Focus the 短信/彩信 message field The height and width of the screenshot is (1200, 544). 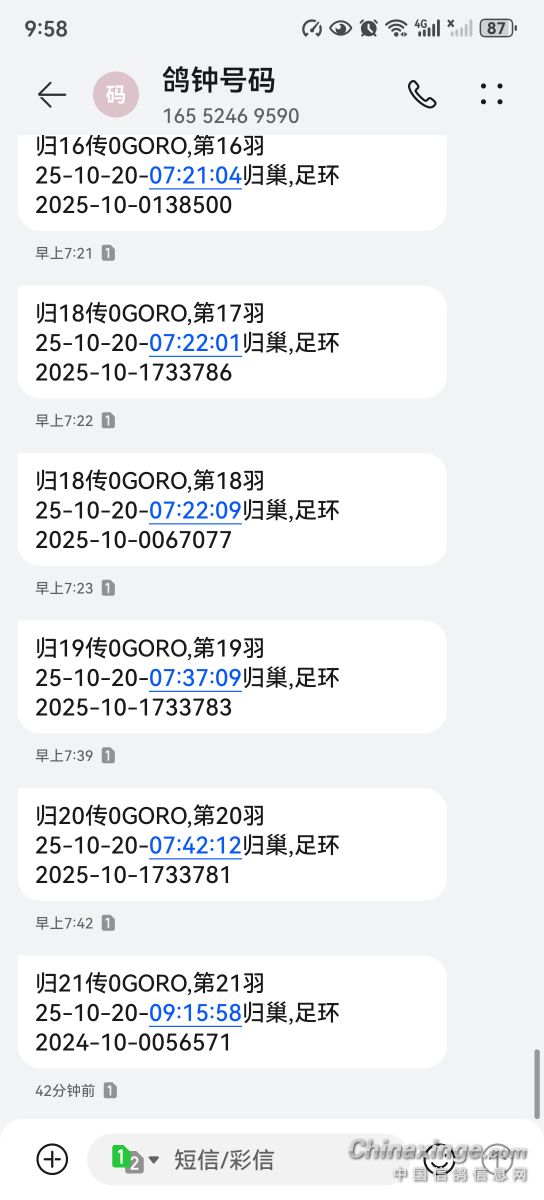pos(290,1160)
